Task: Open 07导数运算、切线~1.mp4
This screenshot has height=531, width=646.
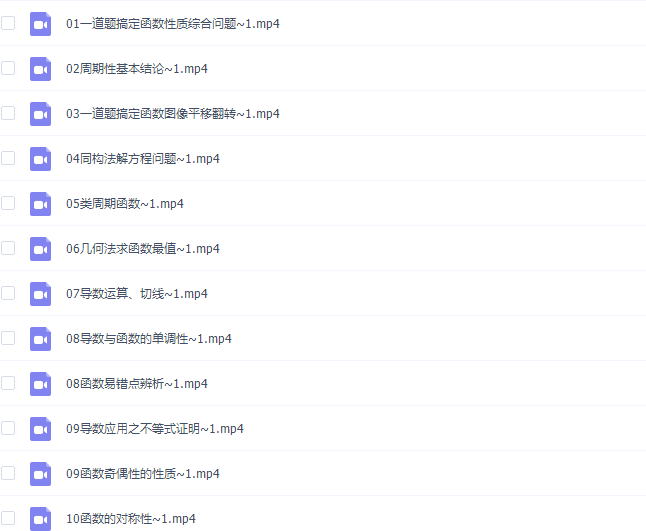Action: pyautogui.click(x=136, y=293)
